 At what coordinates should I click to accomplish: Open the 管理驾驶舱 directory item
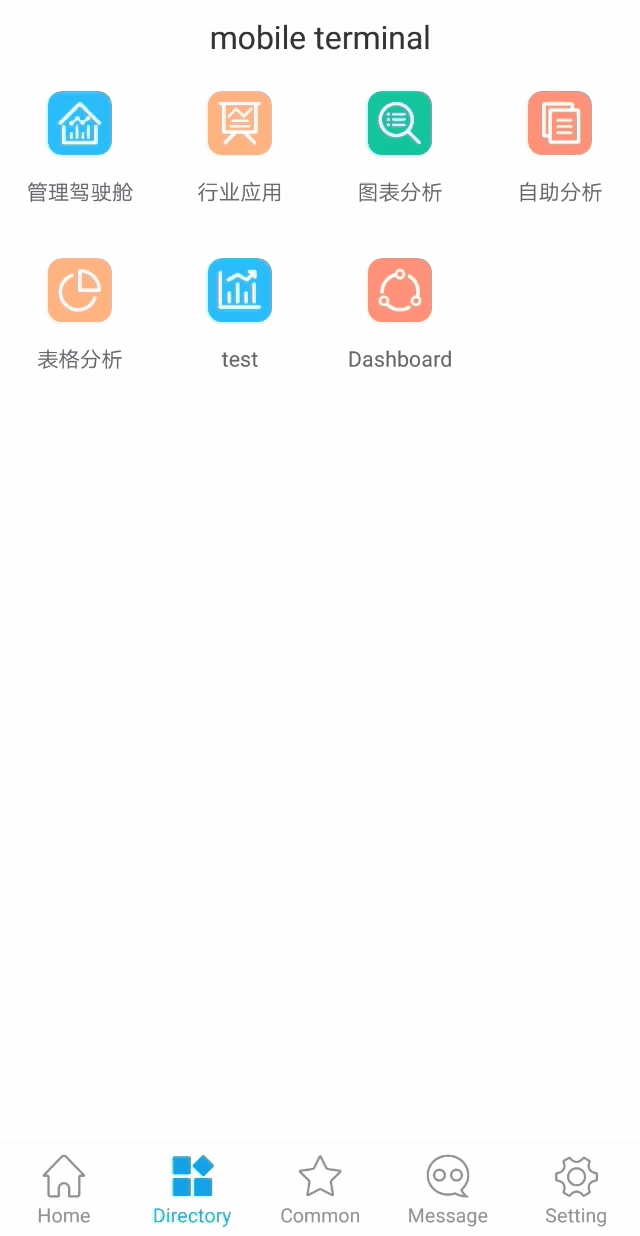pyautogui.click(x=80, y=124)
